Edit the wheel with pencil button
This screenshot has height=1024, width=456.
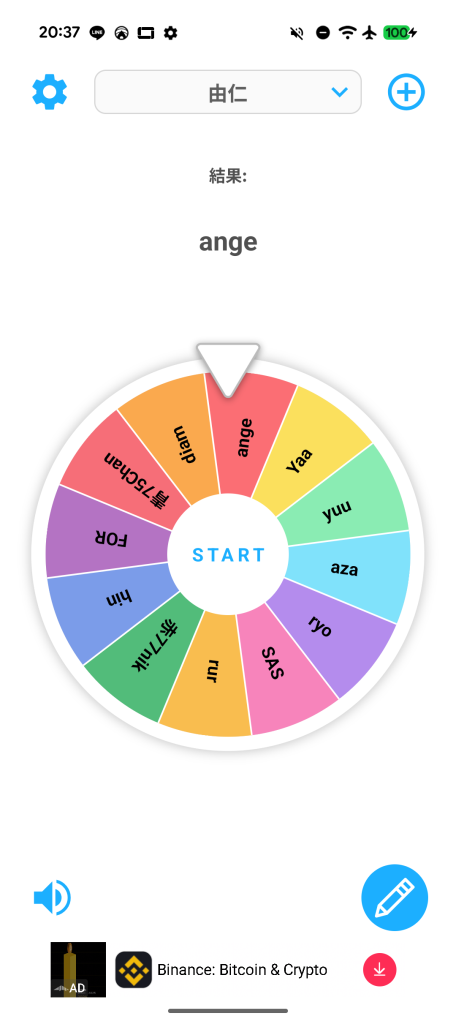pos(395,897)
